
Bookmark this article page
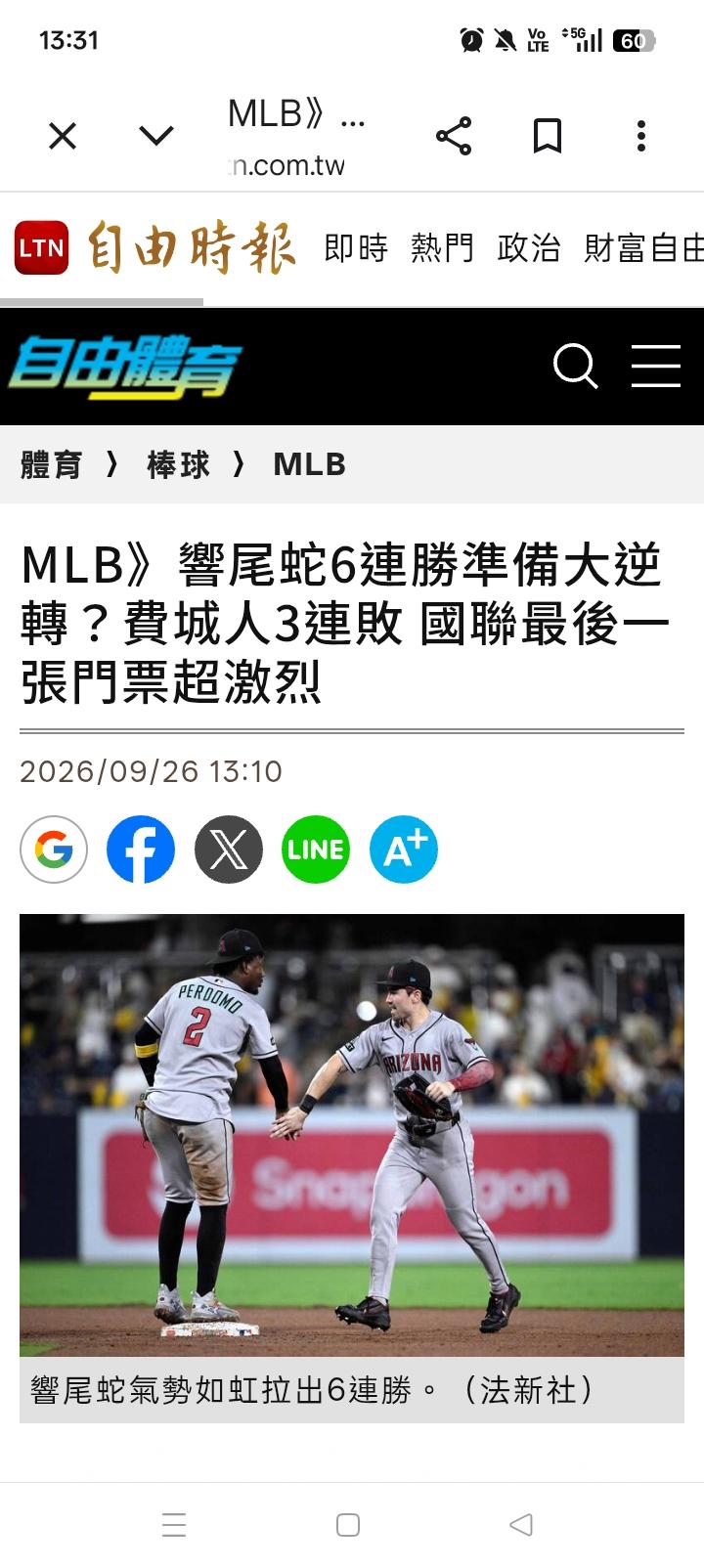click(x=548, y=136)
